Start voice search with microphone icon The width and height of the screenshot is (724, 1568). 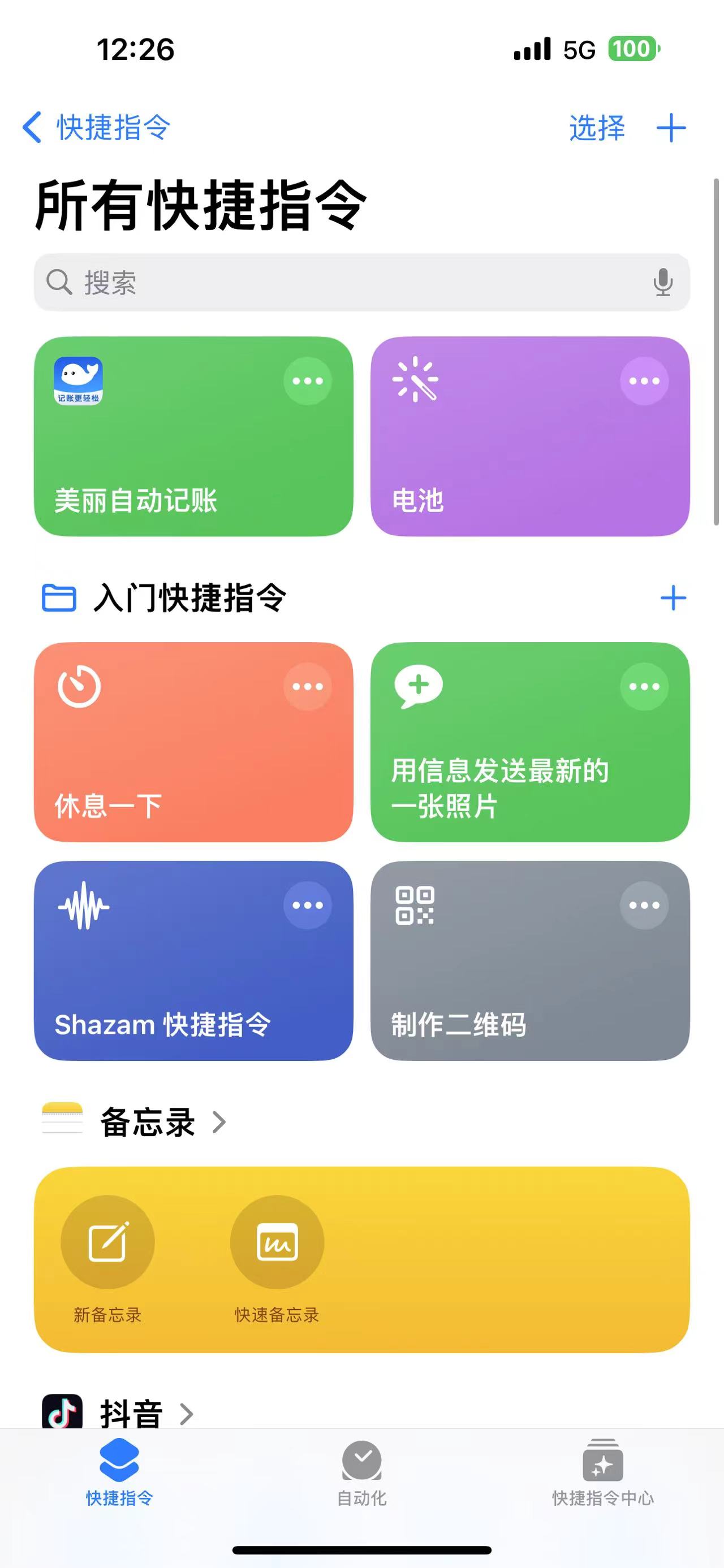tap(662, 283)
